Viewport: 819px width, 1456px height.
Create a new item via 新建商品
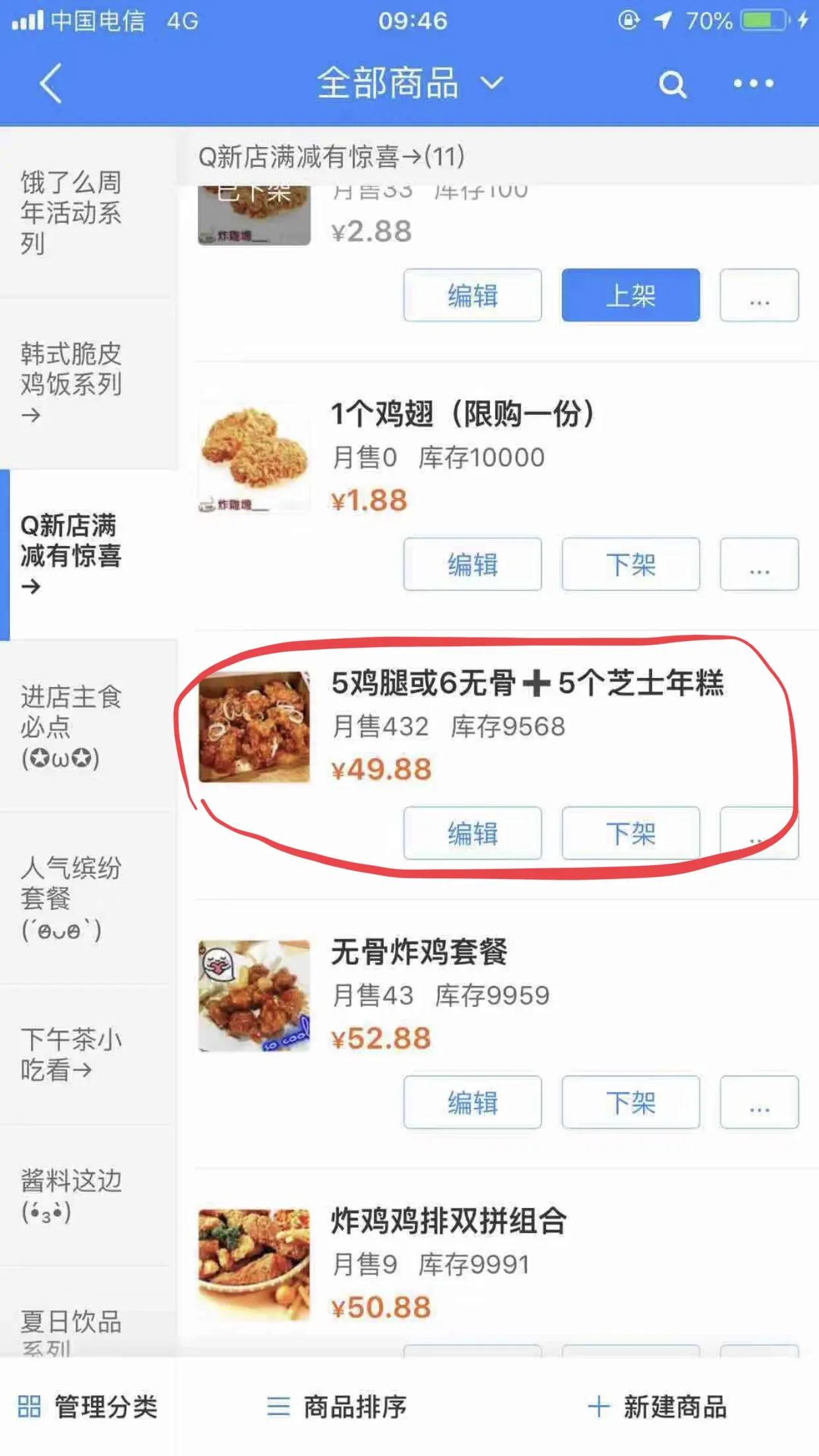tap(657, 1407)
